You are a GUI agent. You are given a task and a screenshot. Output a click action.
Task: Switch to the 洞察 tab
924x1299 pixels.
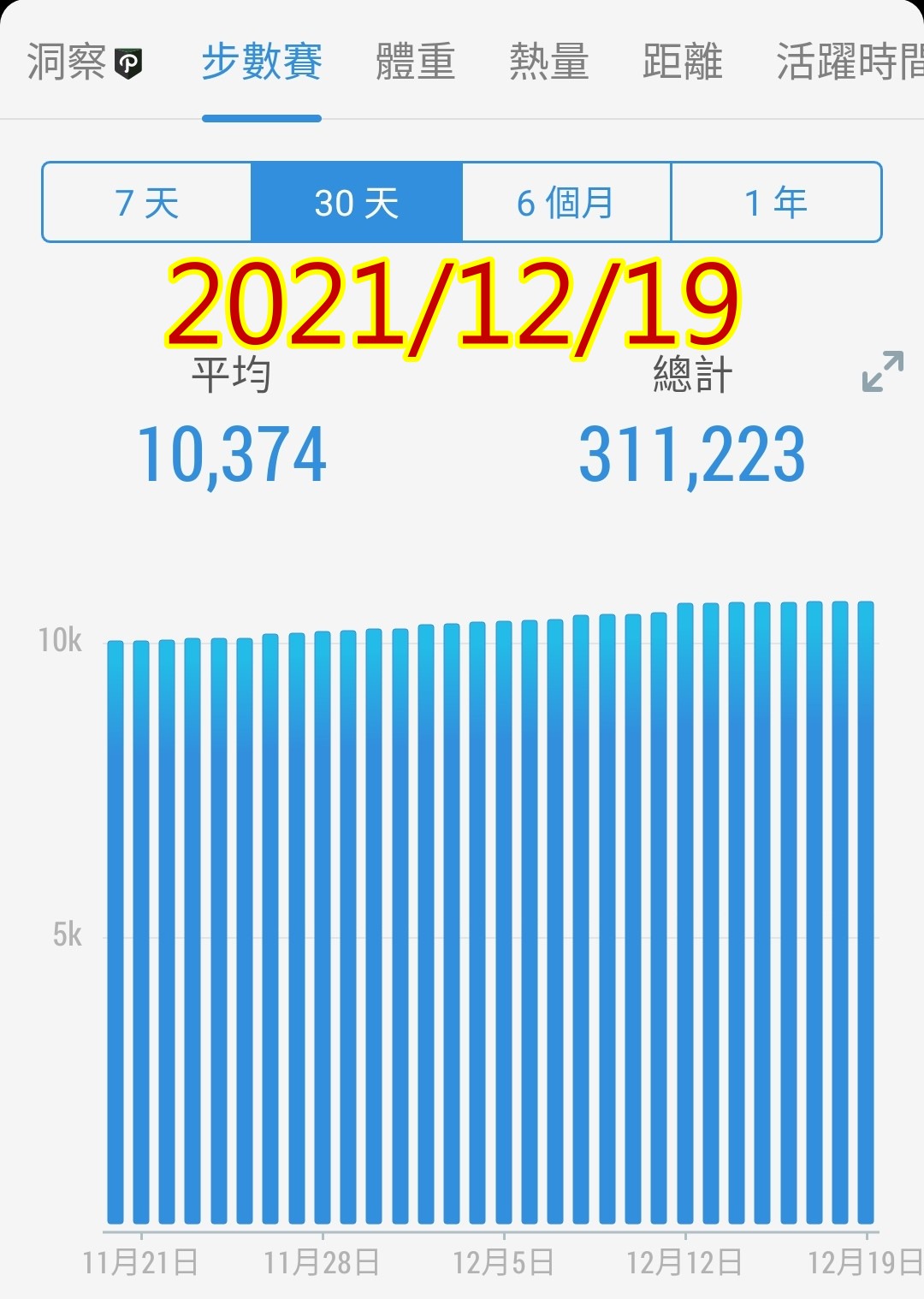tap(83, 62)
